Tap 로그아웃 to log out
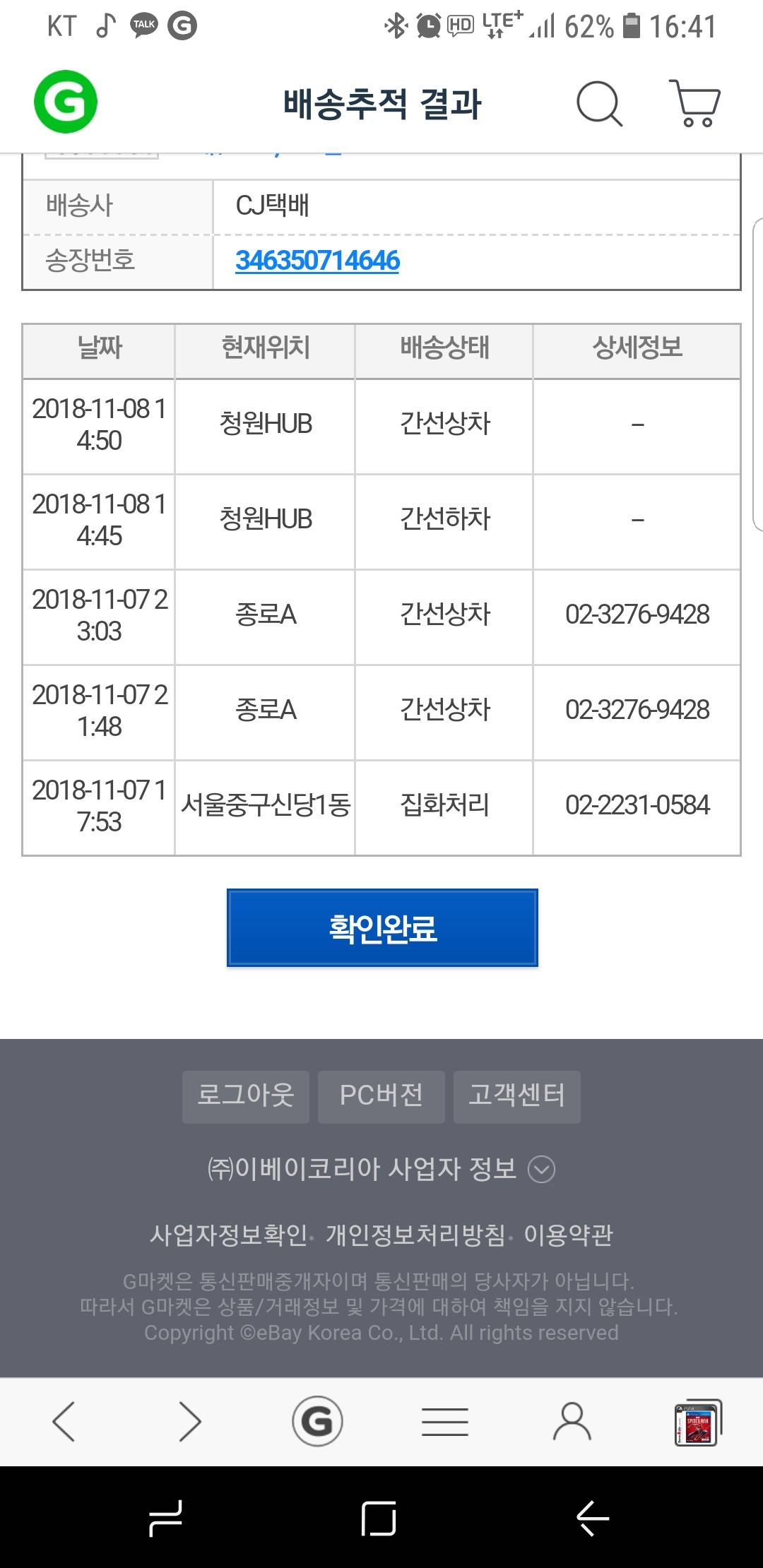 (x=246, y=1096)
